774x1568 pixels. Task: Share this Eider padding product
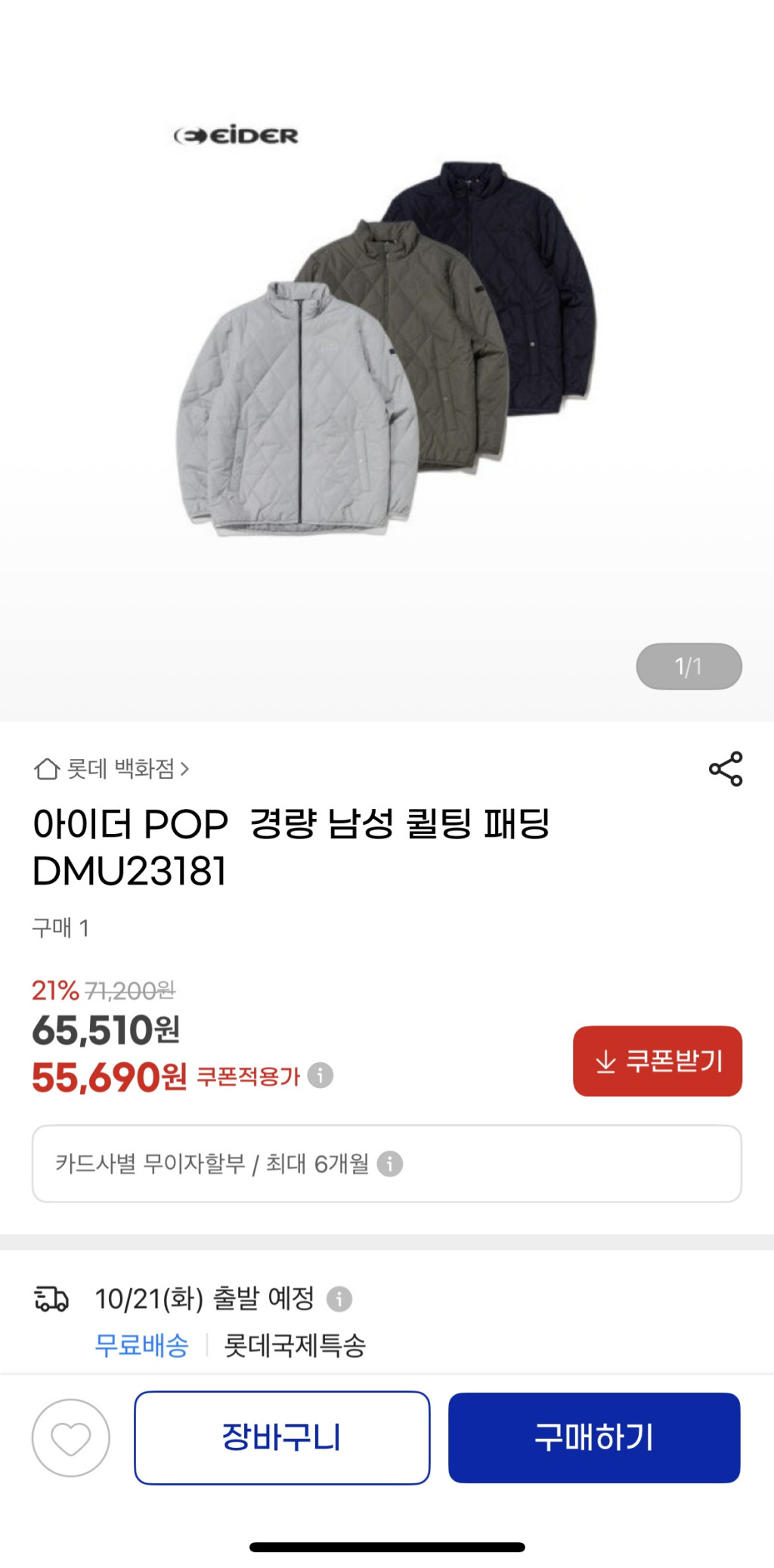click(726, 769)
